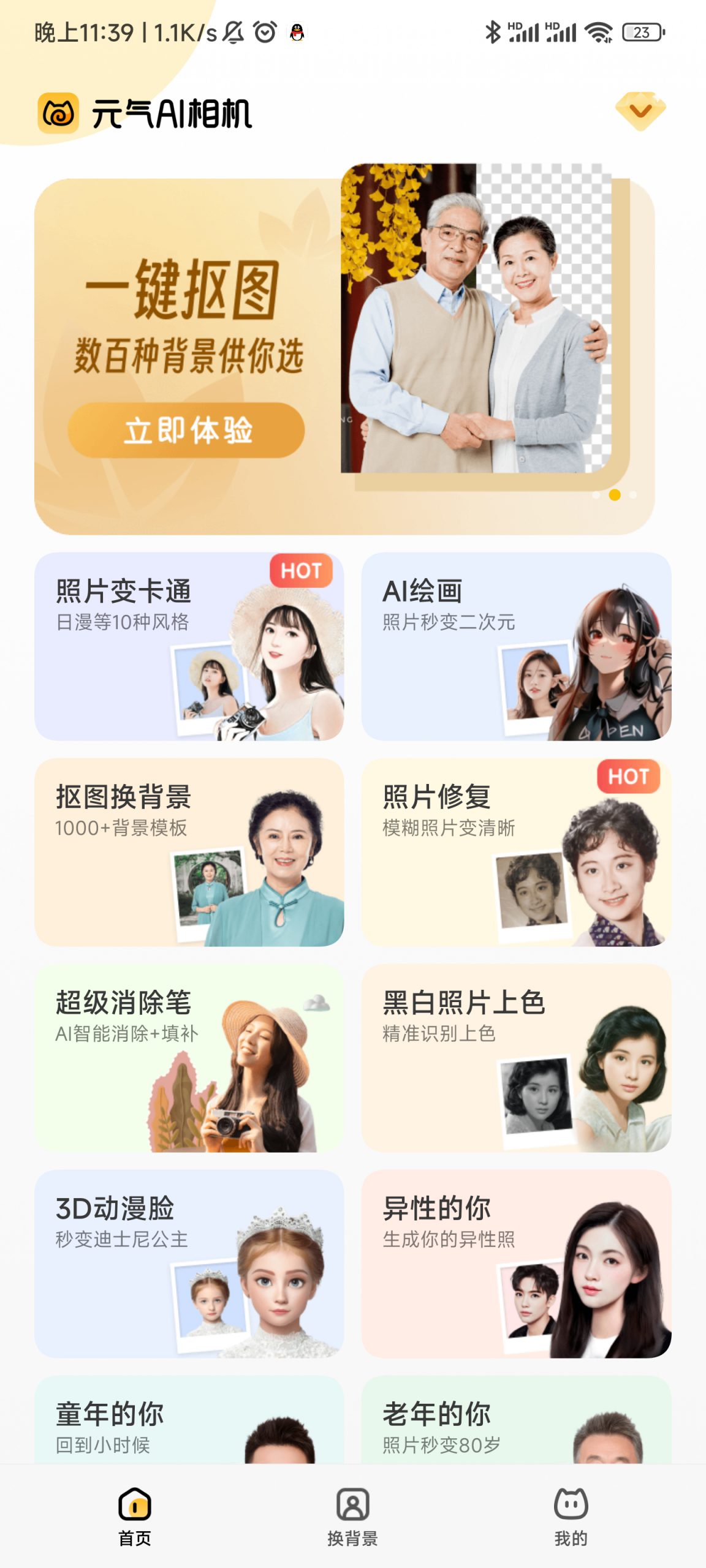
Task: Open the 异性的你 card
Action: [516, 1264]
